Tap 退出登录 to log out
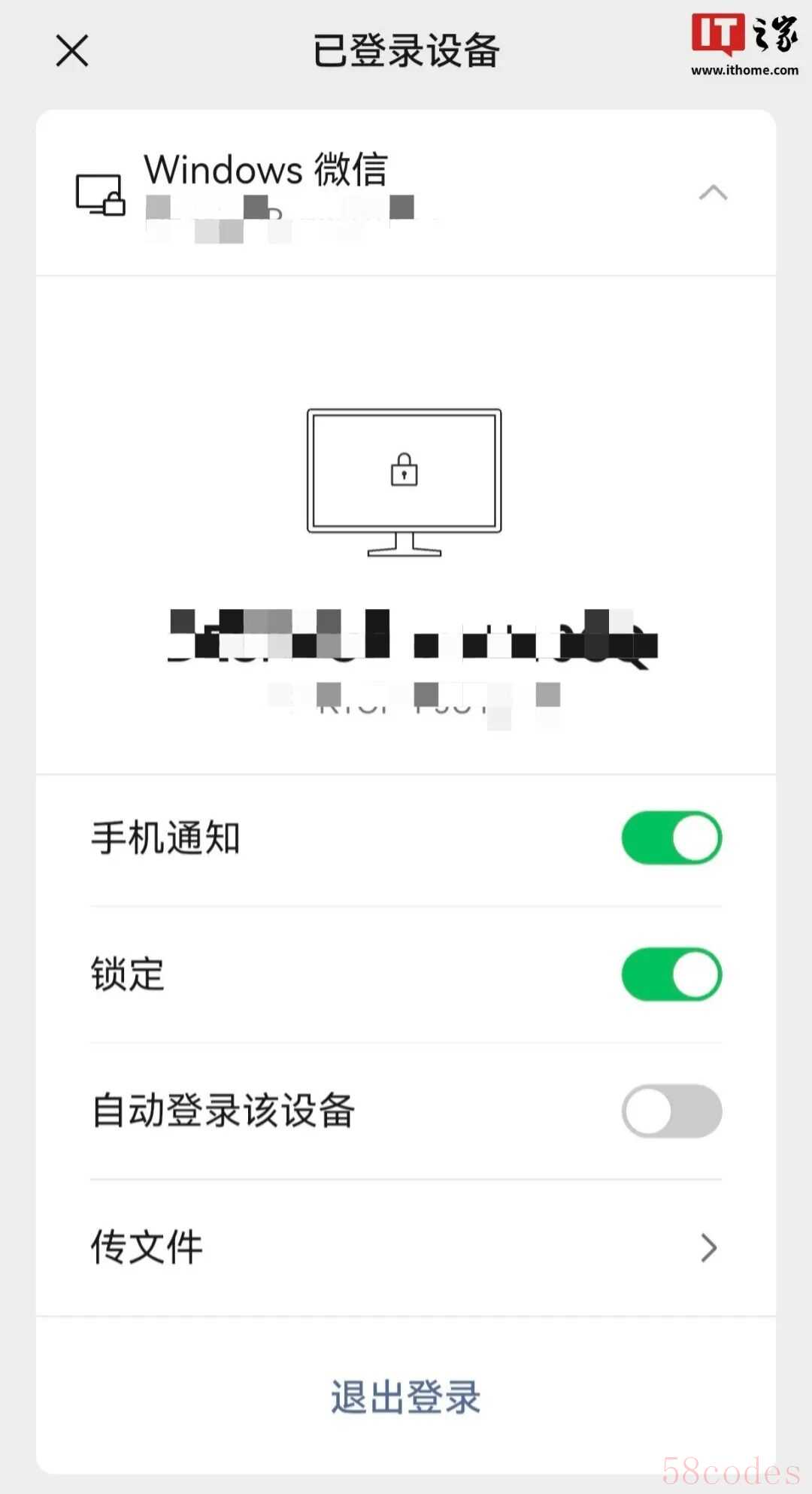The width and height of the screenshot is (812, 1494). tap(406, 1397)
